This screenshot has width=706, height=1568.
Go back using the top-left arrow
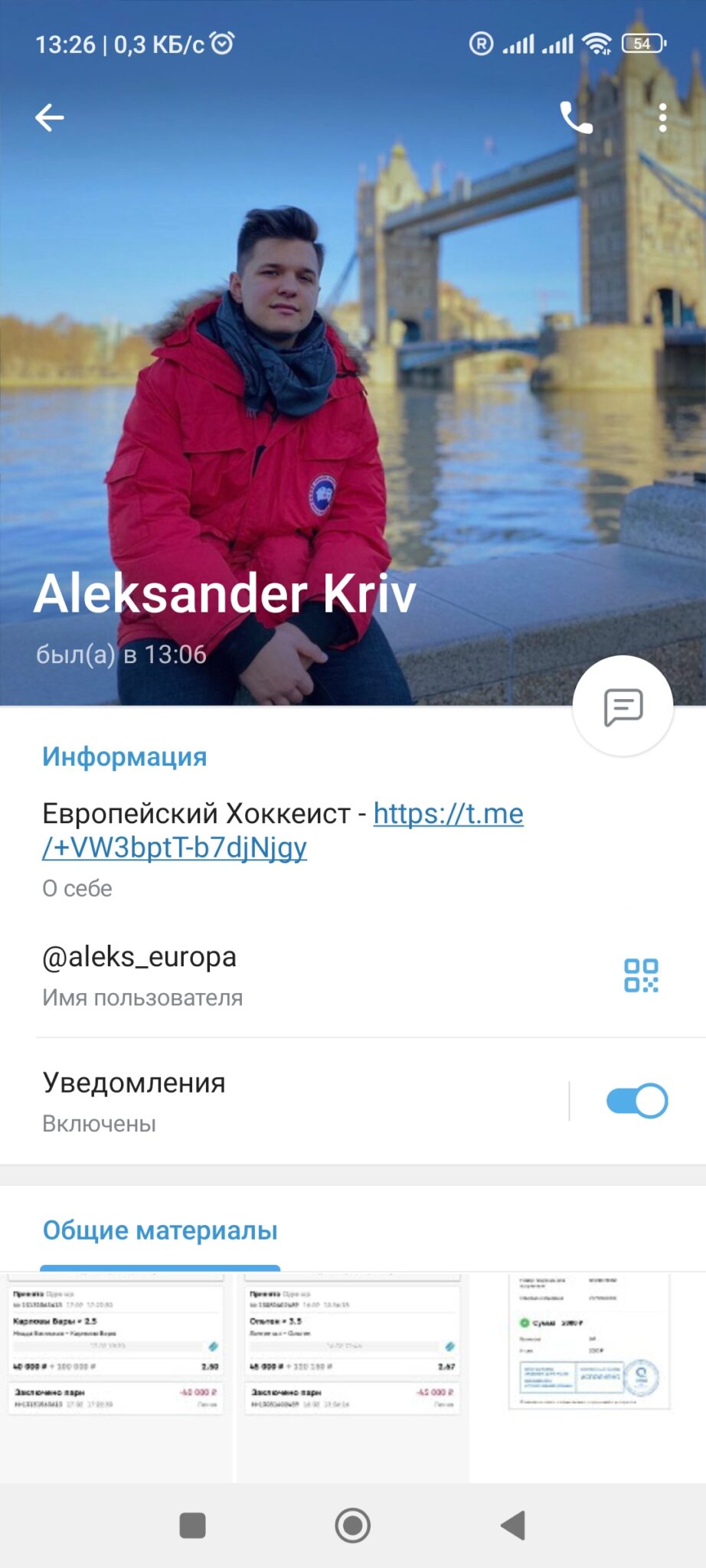(50, 117)
